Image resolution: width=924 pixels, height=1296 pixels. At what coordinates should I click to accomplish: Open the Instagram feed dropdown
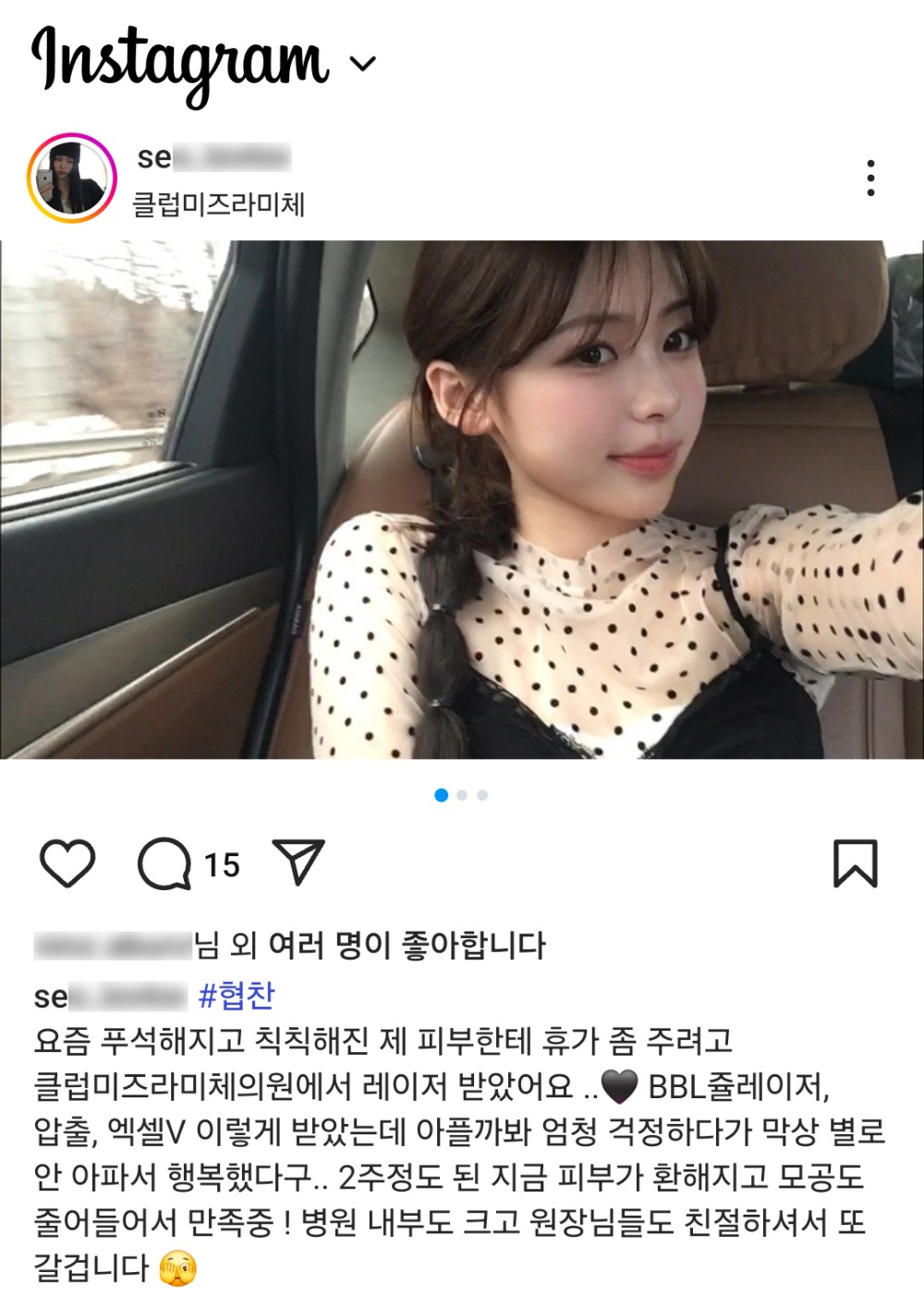[362, 64]
